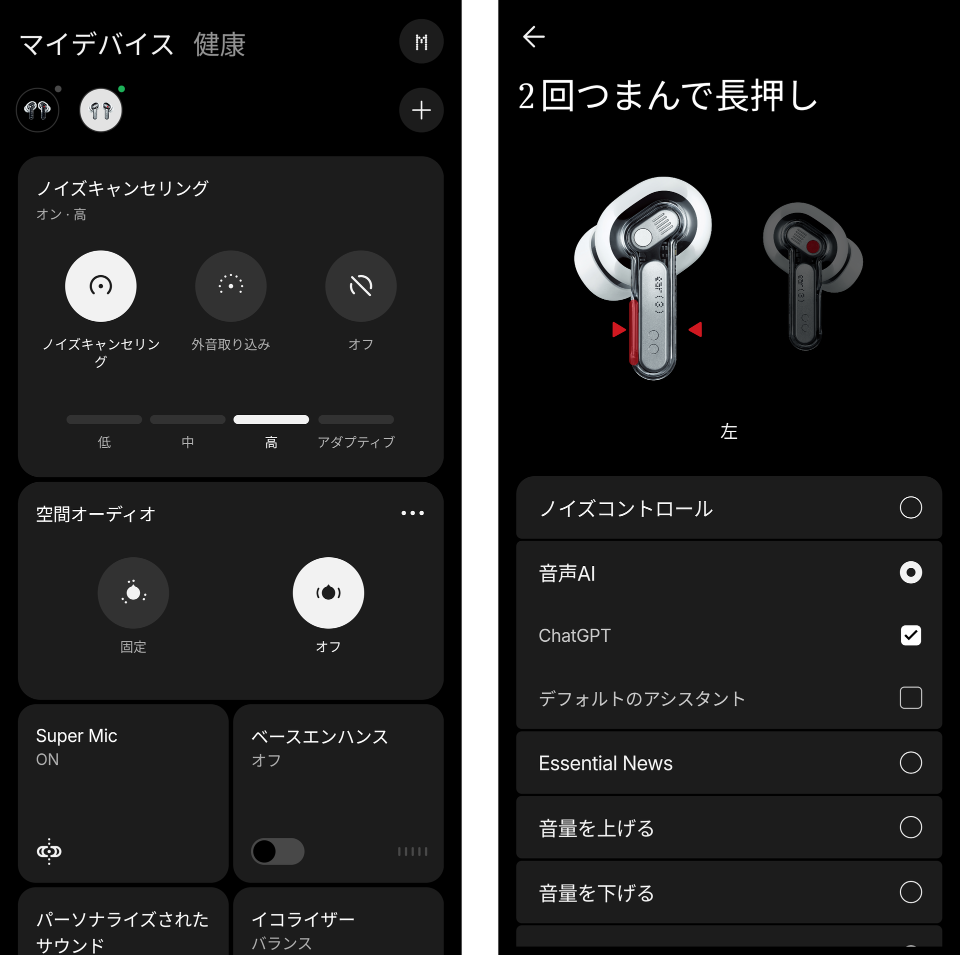The width and height of the screenshot is (960, 955).
Task: Open the イコライザー card
Action: tap(338, 922)
